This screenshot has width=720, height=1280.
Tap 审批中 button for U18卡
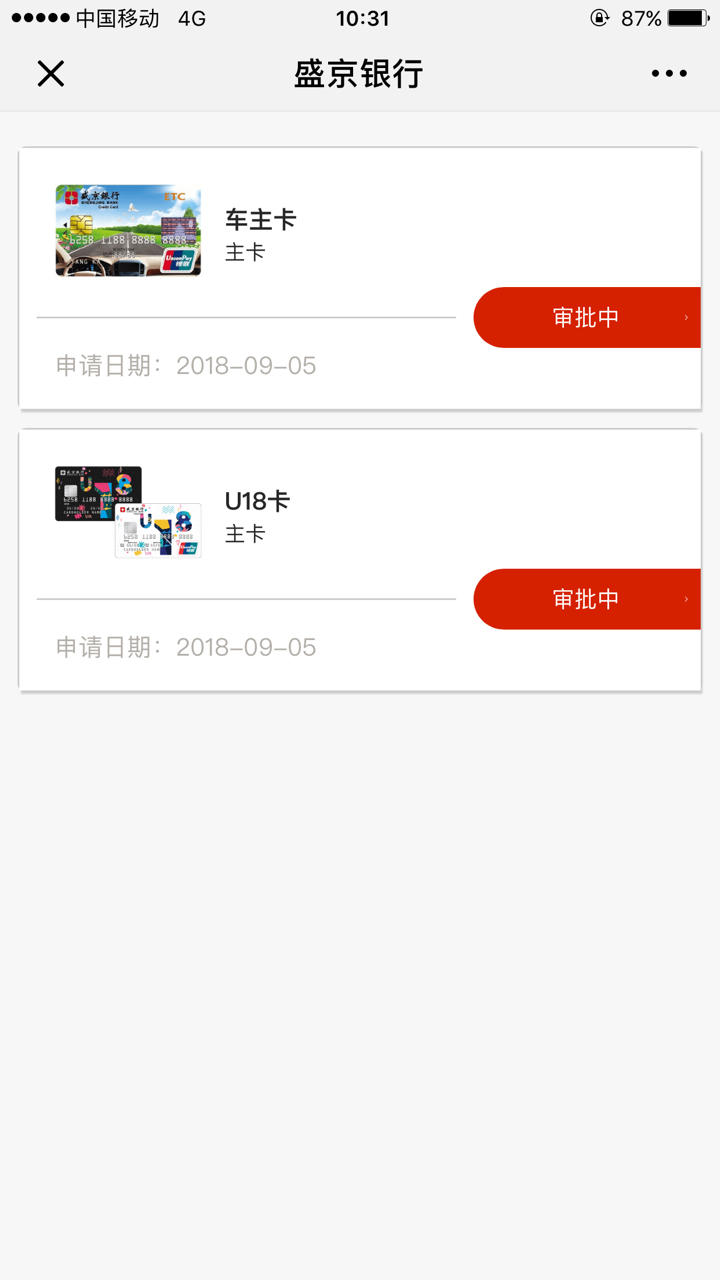[587, 599]
